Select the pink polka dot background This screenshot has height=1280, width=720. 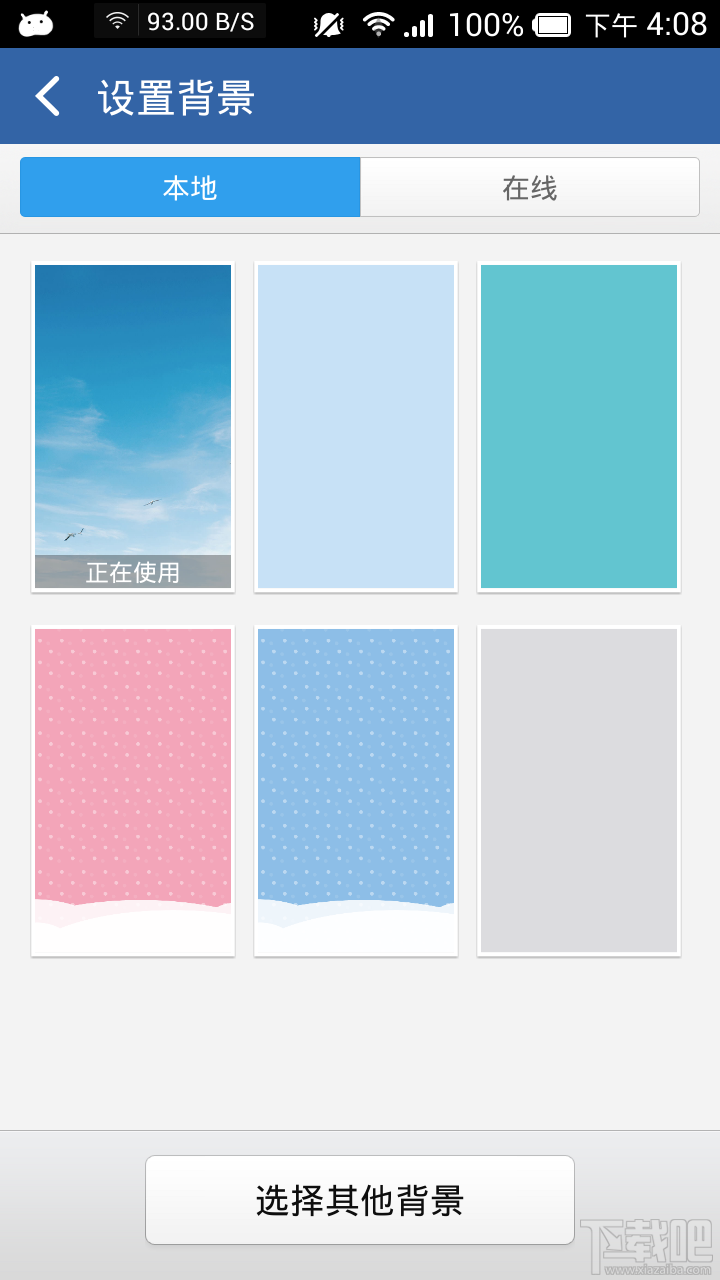(133, 791)
